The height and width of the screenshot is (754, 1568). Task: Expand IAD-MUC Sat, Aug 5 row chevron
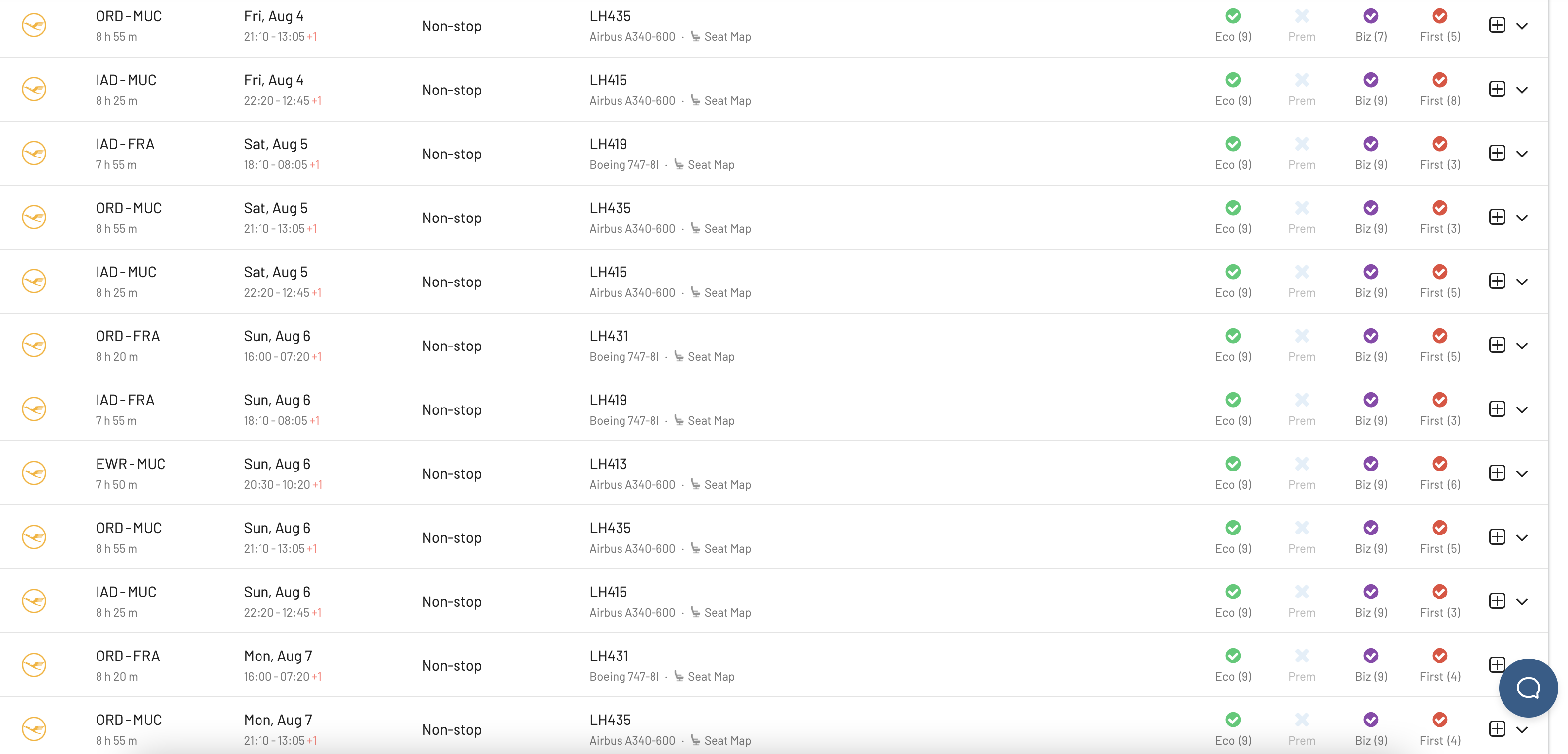click(1522, 282)
